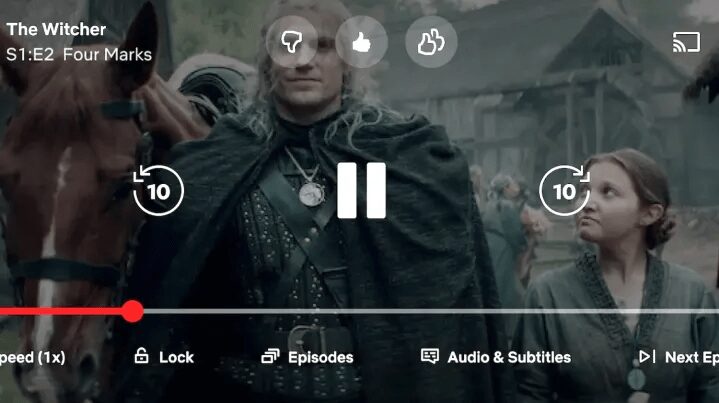
Task: Open the cast to device icon
Action: click(686, 43)
